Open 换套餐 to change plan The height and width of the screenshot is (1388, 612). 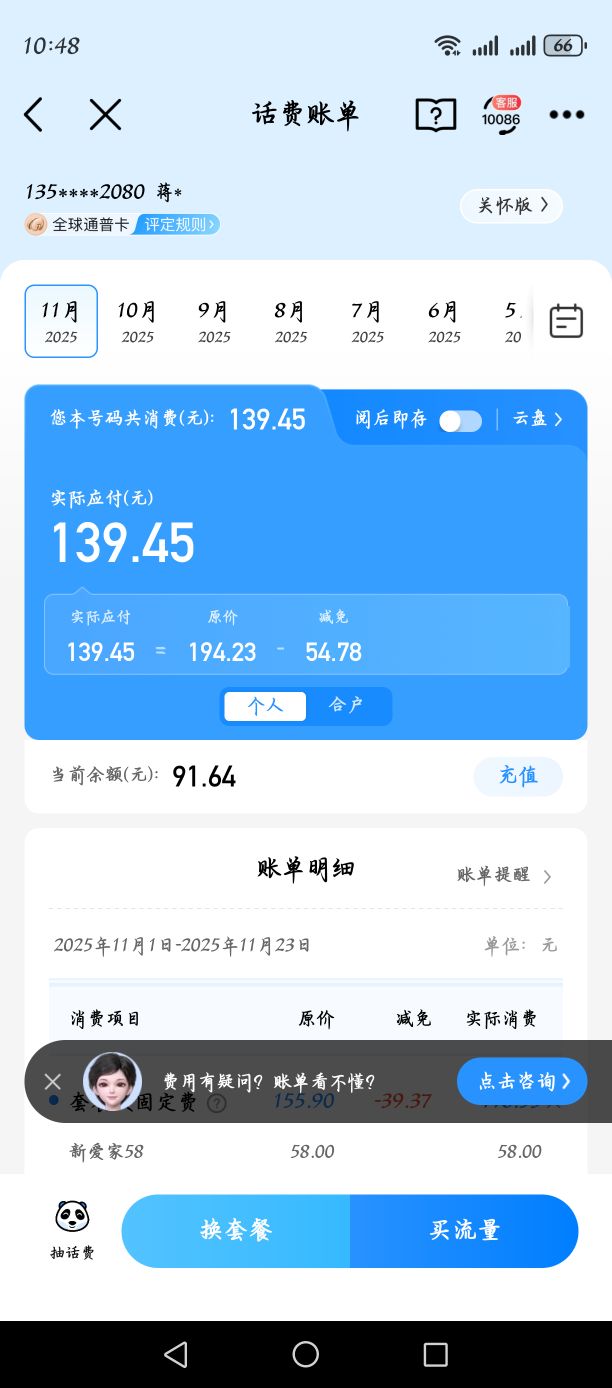click(236, 1231)
